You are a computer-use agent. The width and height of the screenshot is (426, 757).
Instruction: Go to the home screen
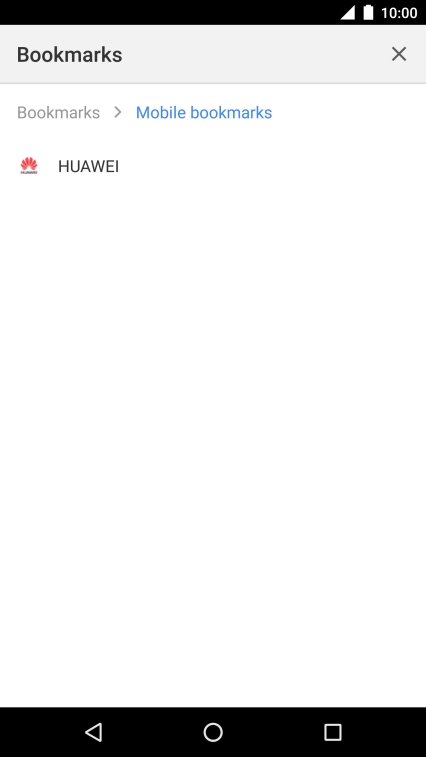[x=213, y=732]
